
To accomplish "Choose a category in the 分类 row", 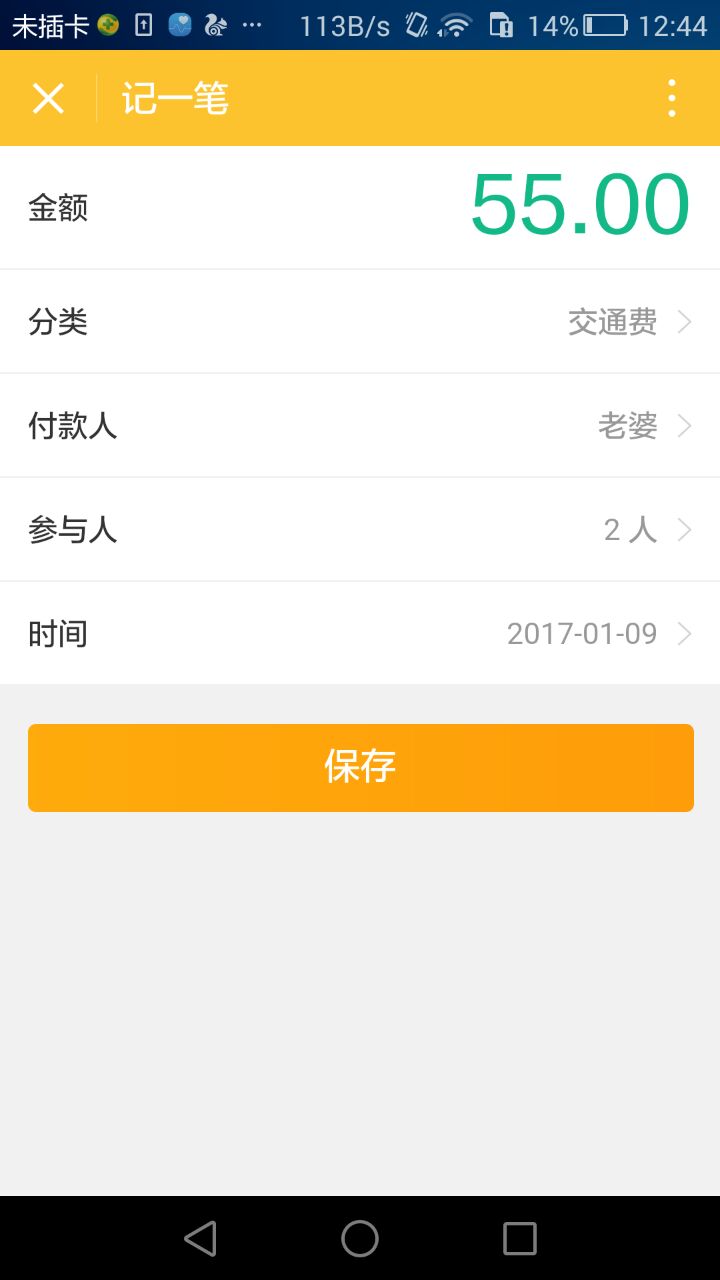I will 360,322.
